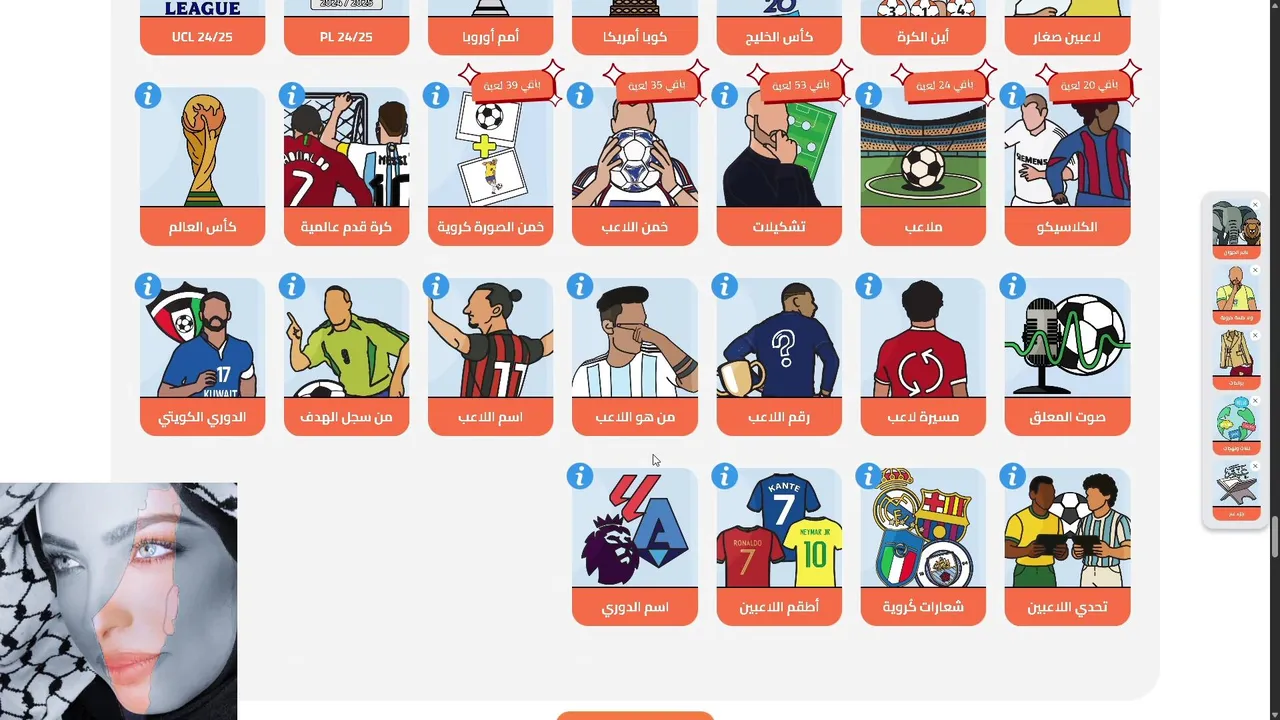This screenshot has width=1280, height=720.
Task: Select the خمن الصورة كروية game card
Action: tap(490, 165)
